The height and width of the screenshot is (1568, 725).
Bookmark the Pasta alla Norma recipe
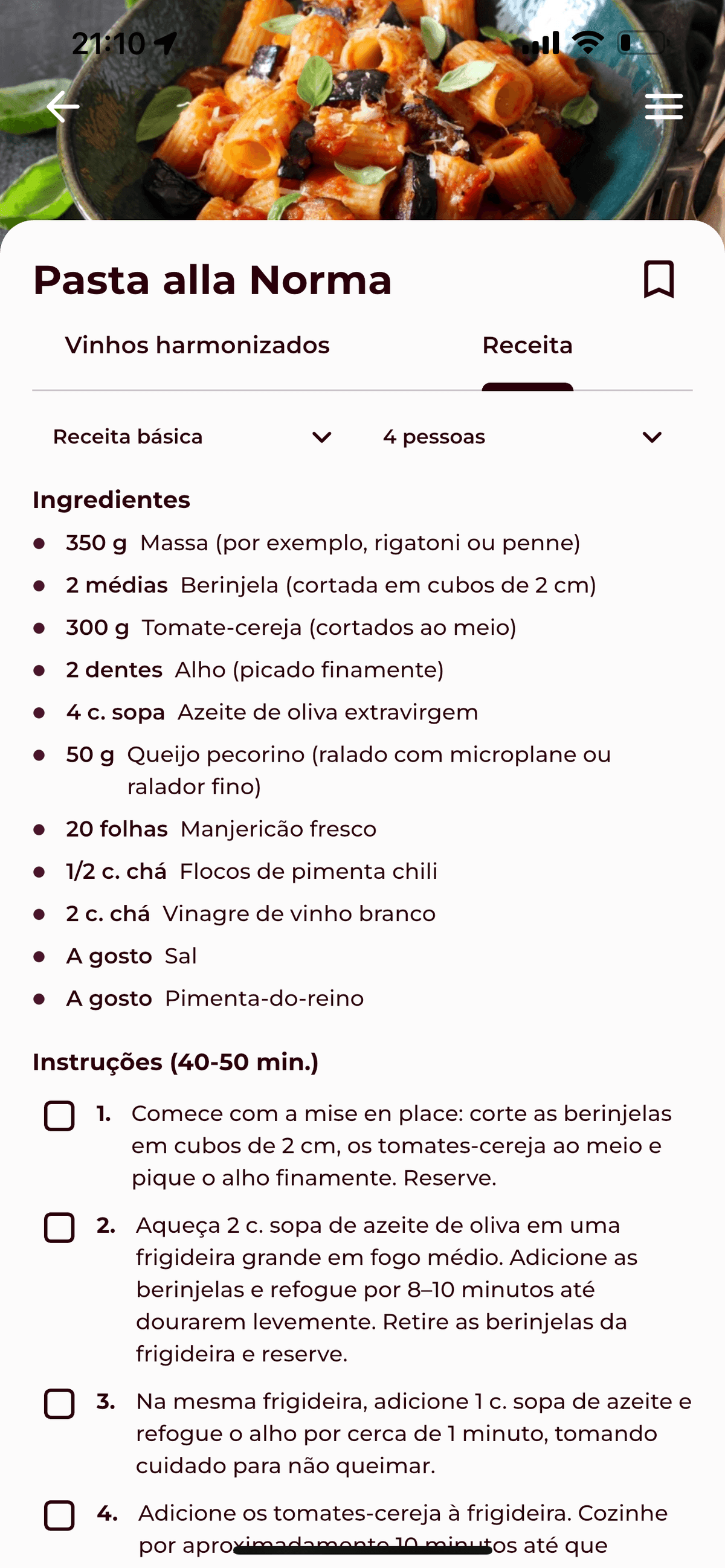pyautogui.click(x=659, y=280)
